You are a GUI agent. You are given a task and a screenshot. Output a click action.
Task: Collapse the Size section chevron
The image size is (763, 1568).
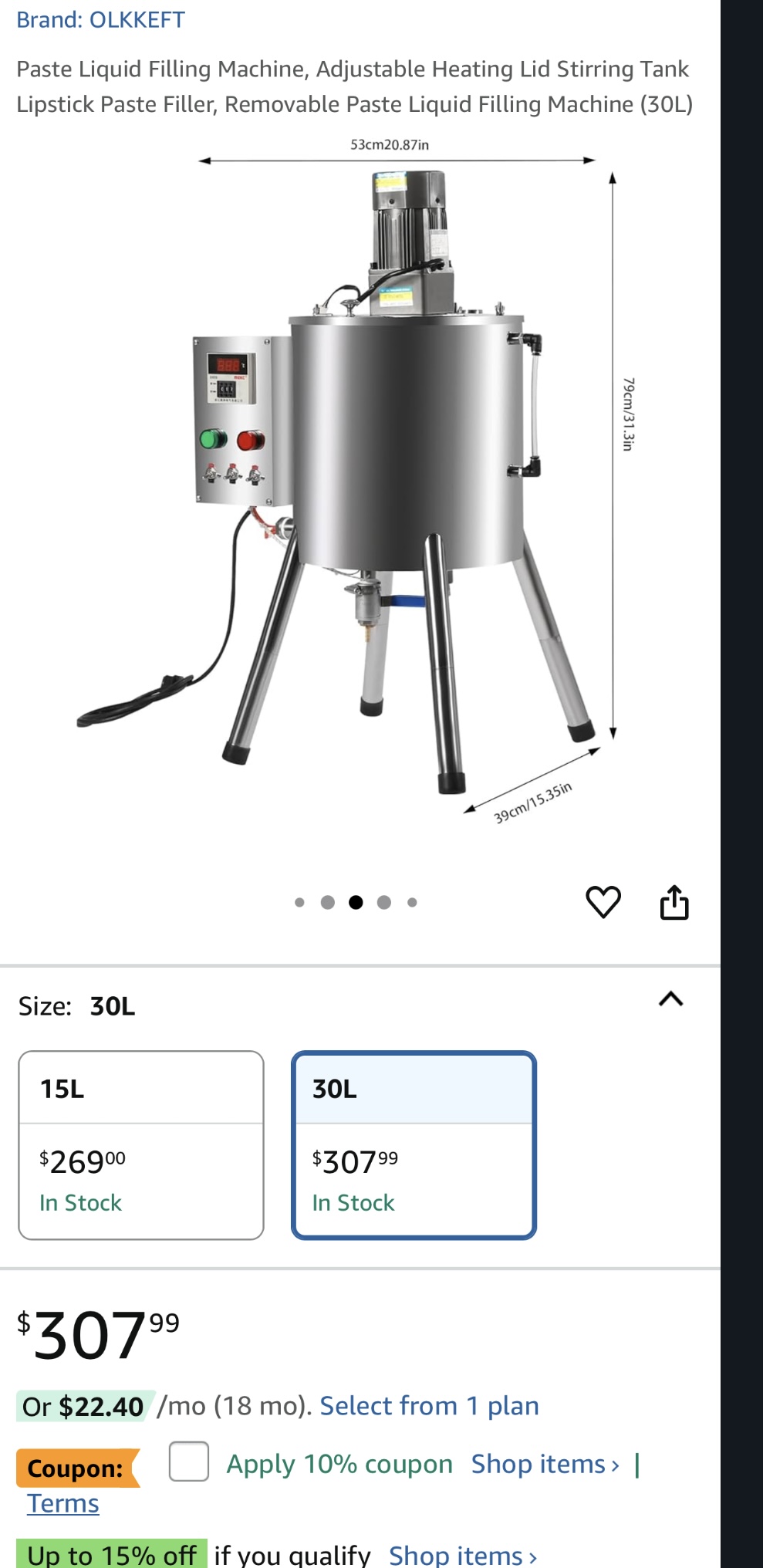coord(671,999)
